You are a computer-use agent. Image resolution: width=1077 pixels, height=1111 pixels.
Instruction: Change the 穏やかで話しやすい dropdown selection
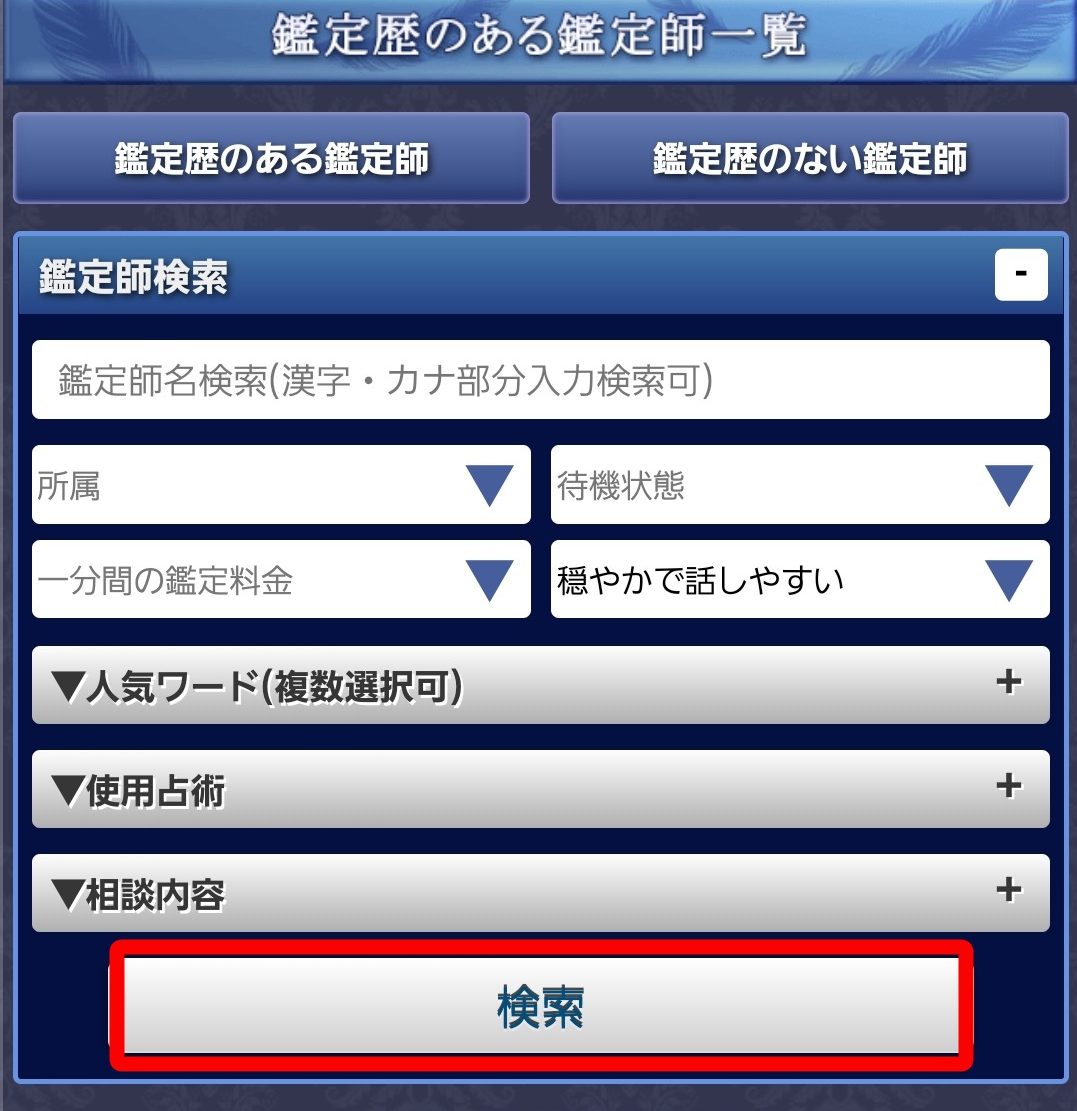[x=800, y=580]
